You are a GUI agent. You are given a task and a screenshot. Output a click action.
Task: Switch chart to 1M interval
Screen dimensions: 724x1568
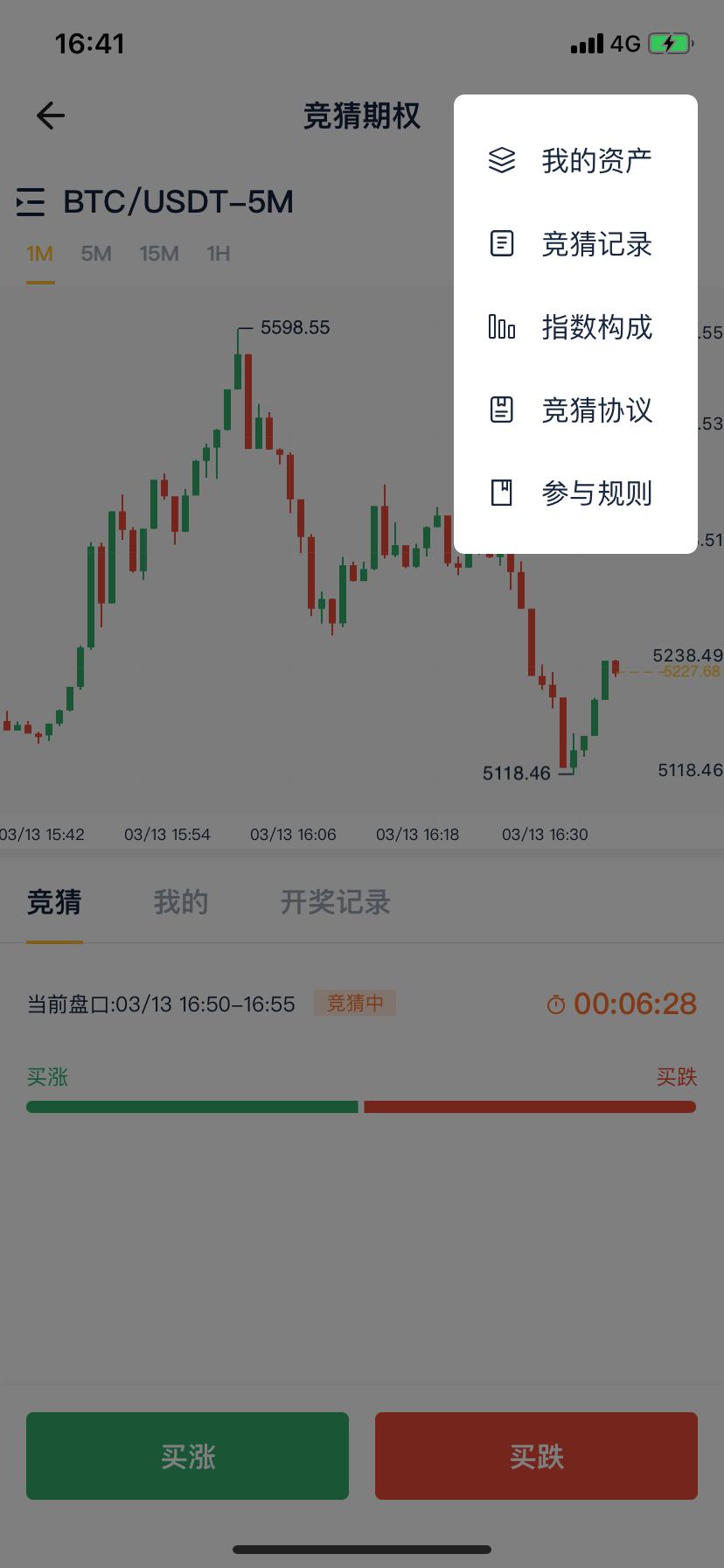pyautogui.click(x=40, y=254)
